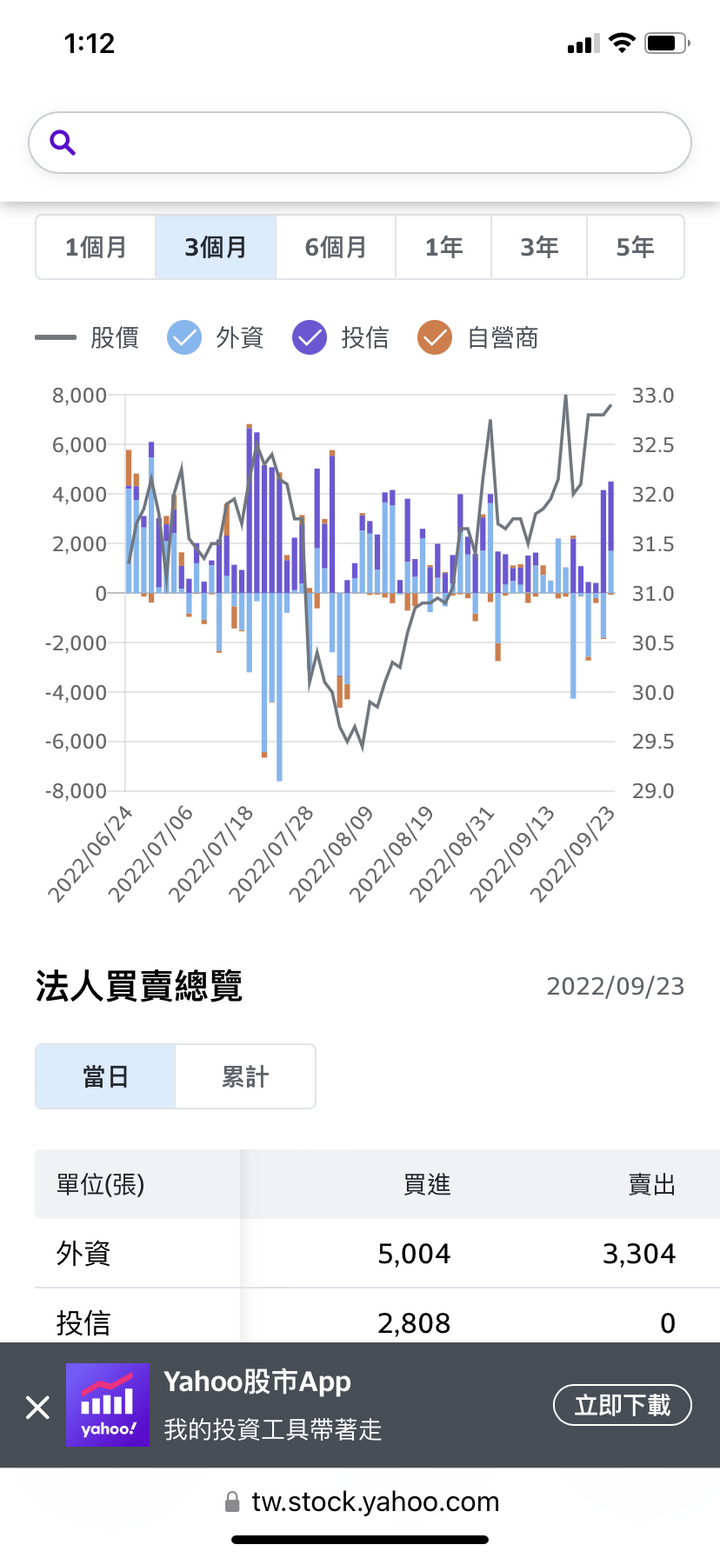720x1558 pixels.
Task: Select the 當日 view
Action: coord(105,1077)
